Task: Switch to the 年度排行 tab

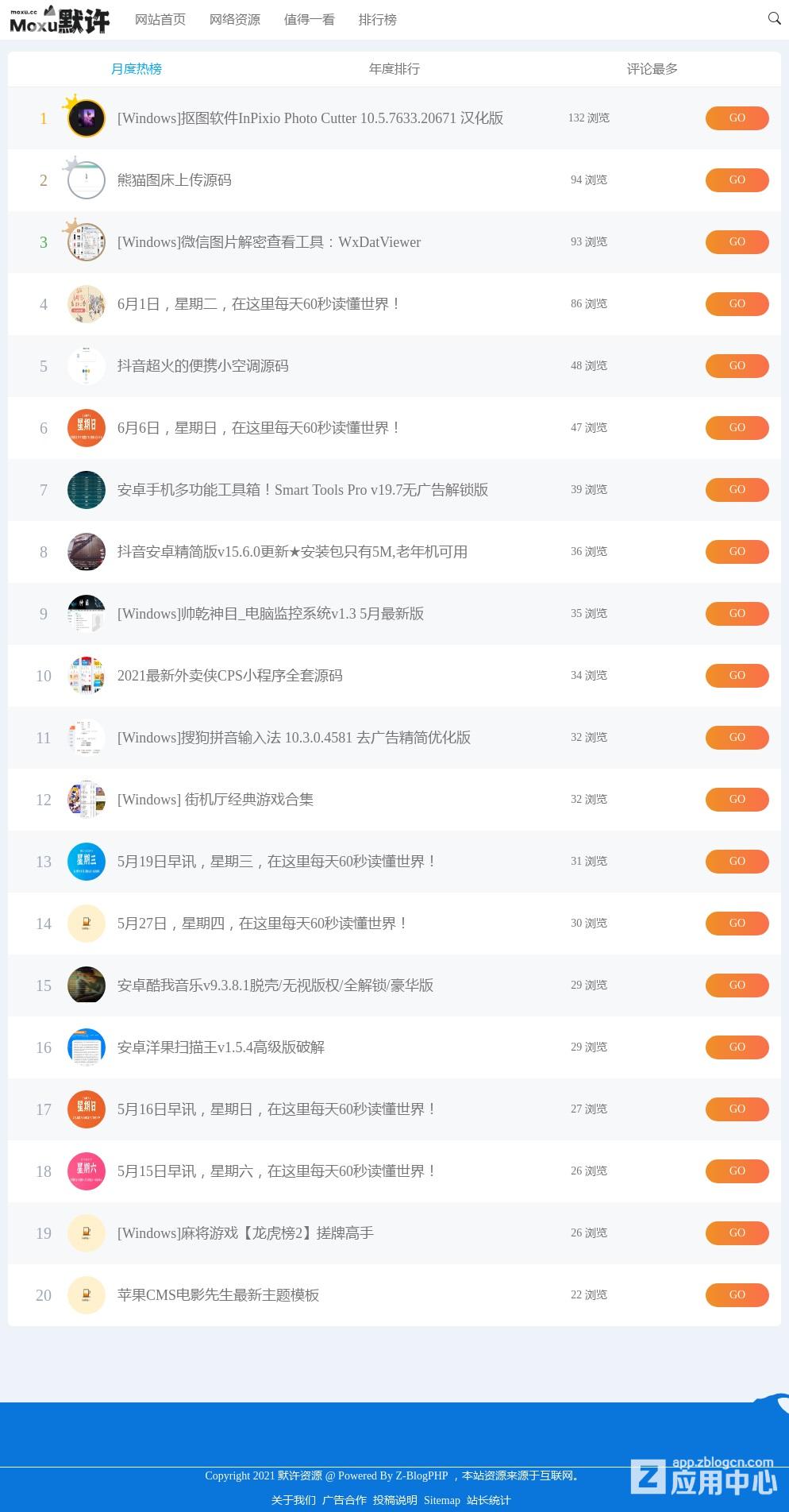Action: coord(394,69)
